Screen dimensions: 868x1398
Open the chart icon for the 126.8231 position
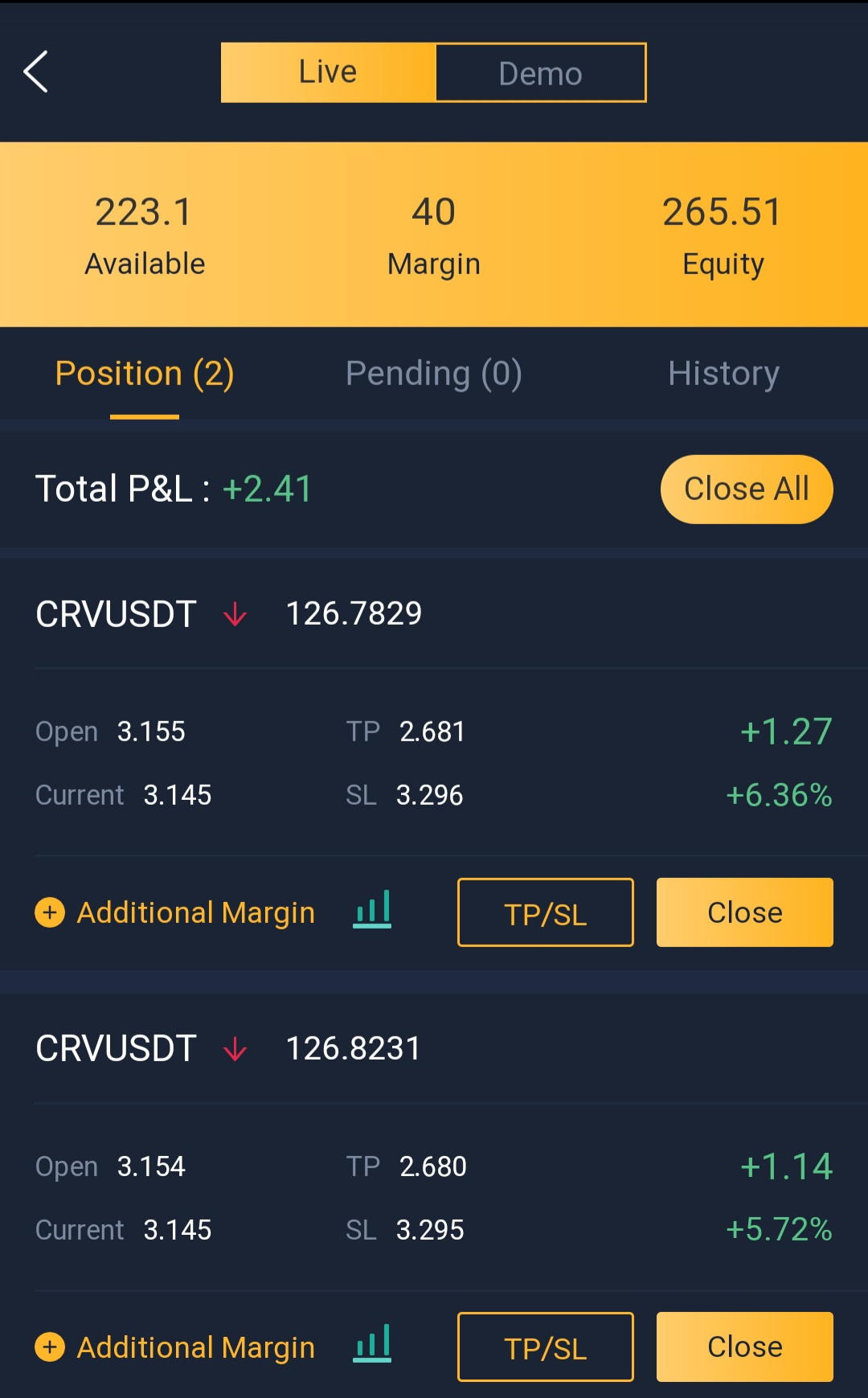coord(372,1343)
